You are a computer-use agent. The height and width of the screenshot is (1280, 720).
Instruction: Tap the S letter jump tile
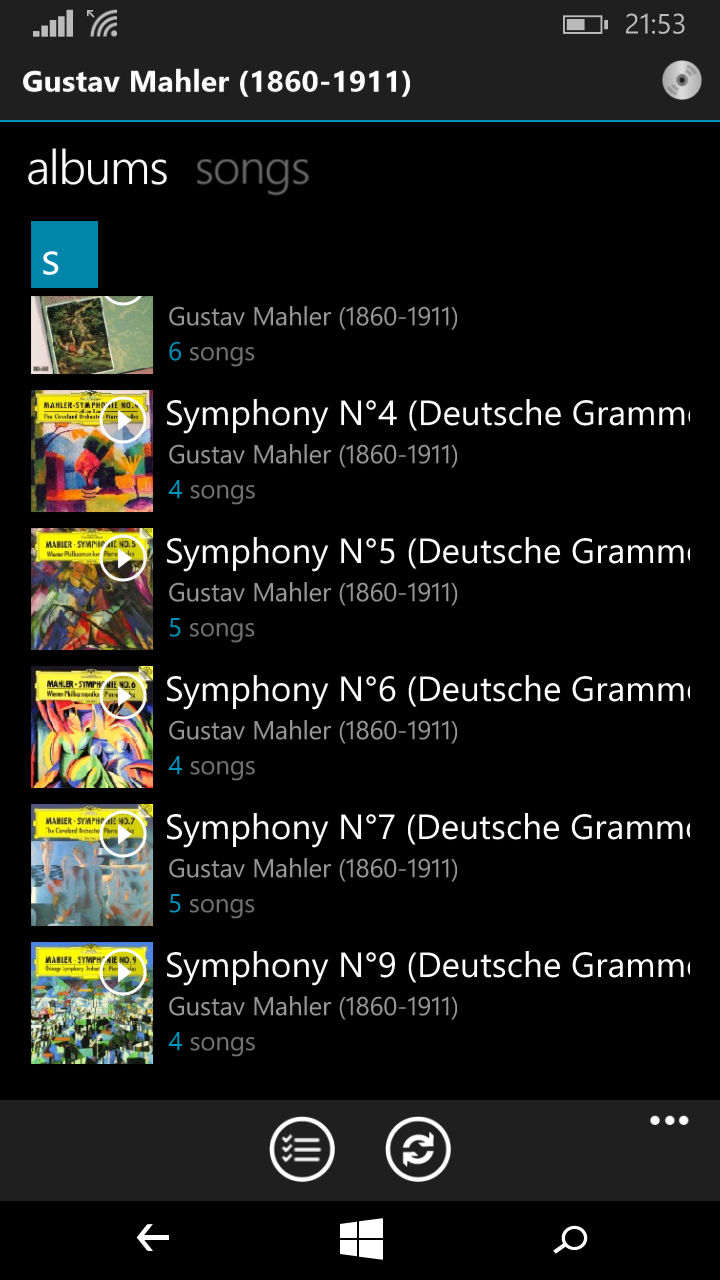[64, 254]
